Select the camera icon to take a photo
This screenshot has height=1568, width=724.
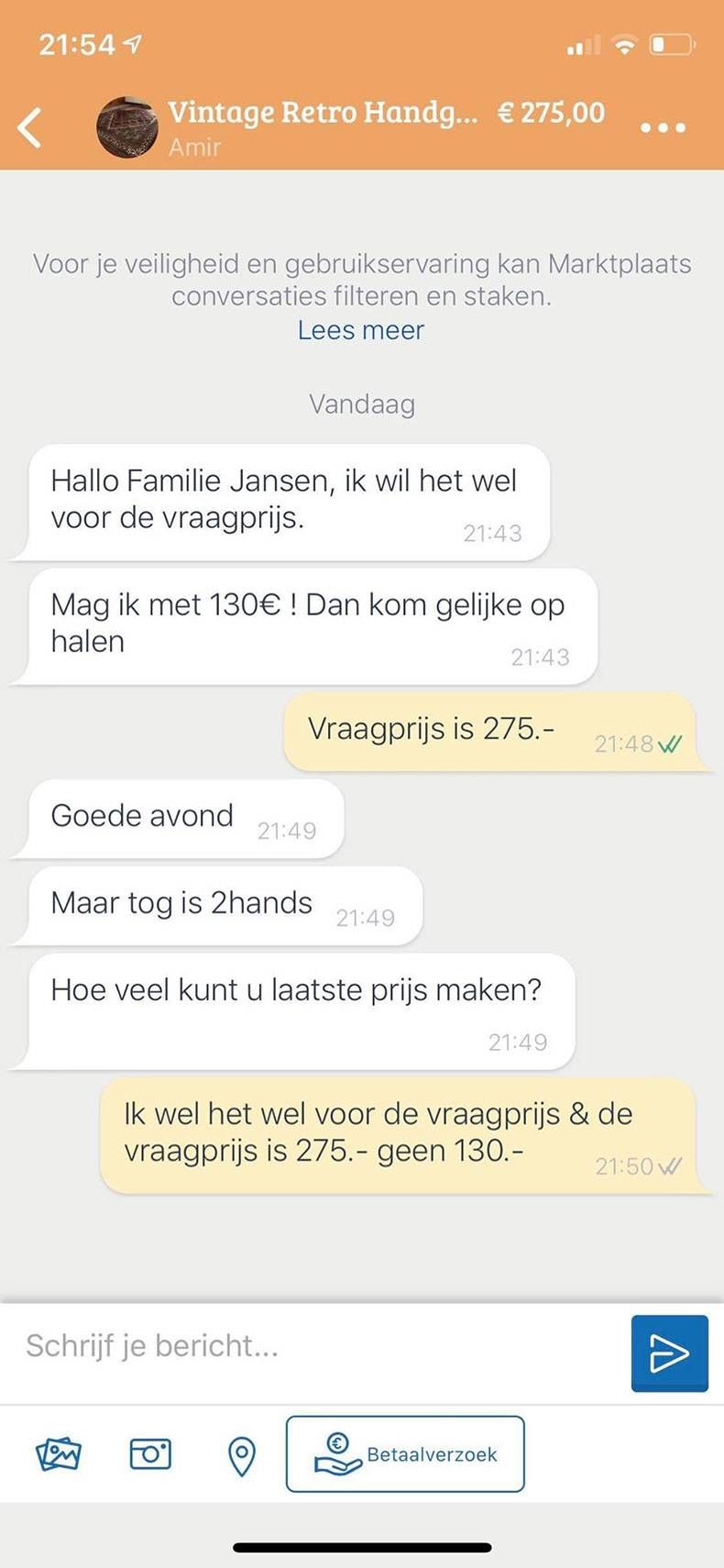pos(149,1453)
